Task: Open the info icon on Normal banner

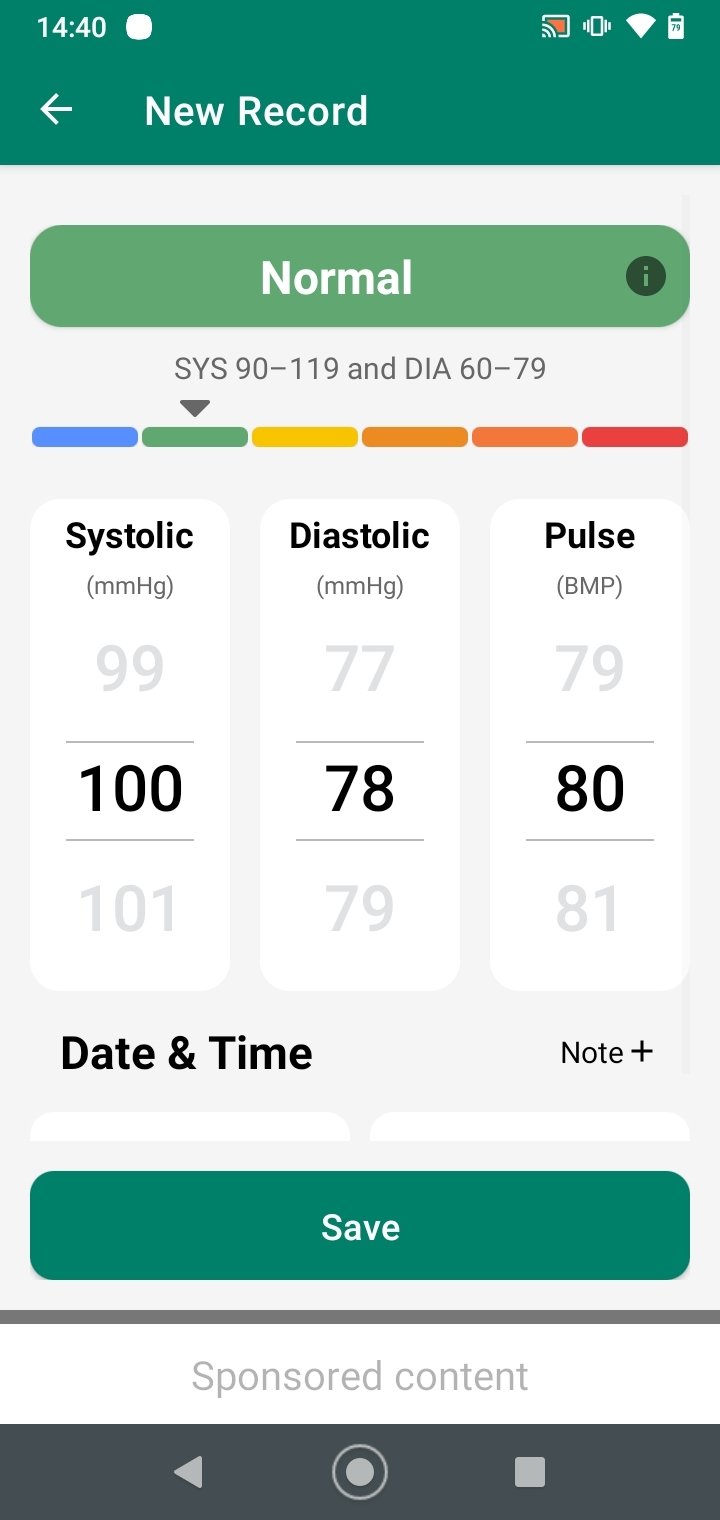Action: tap(645, 276)
